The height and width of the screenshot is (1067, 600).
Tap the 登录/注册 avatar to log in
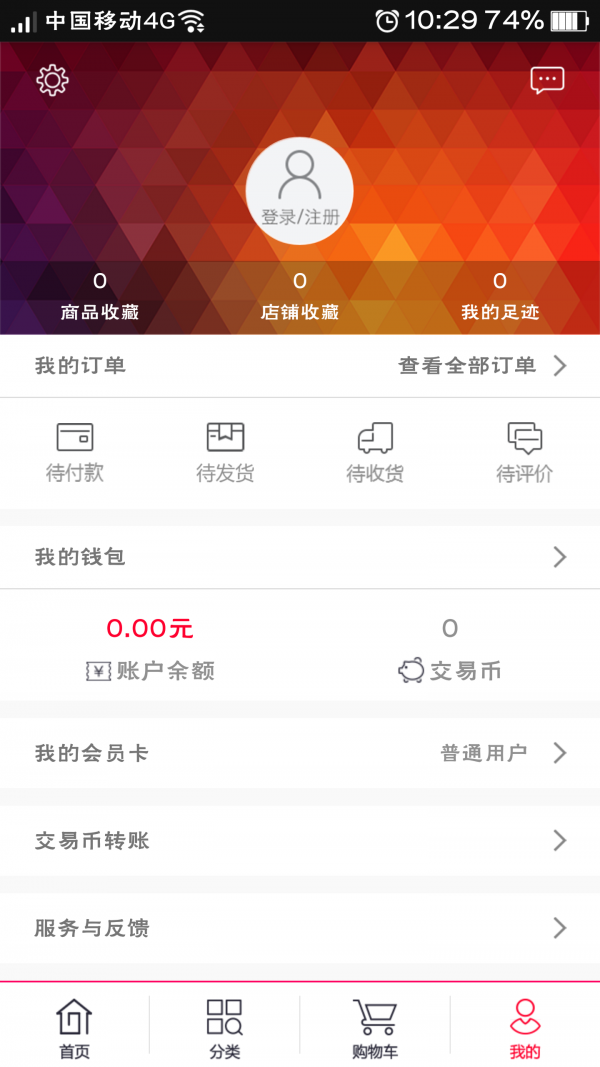pyautogui.click(x=299, y=191)
